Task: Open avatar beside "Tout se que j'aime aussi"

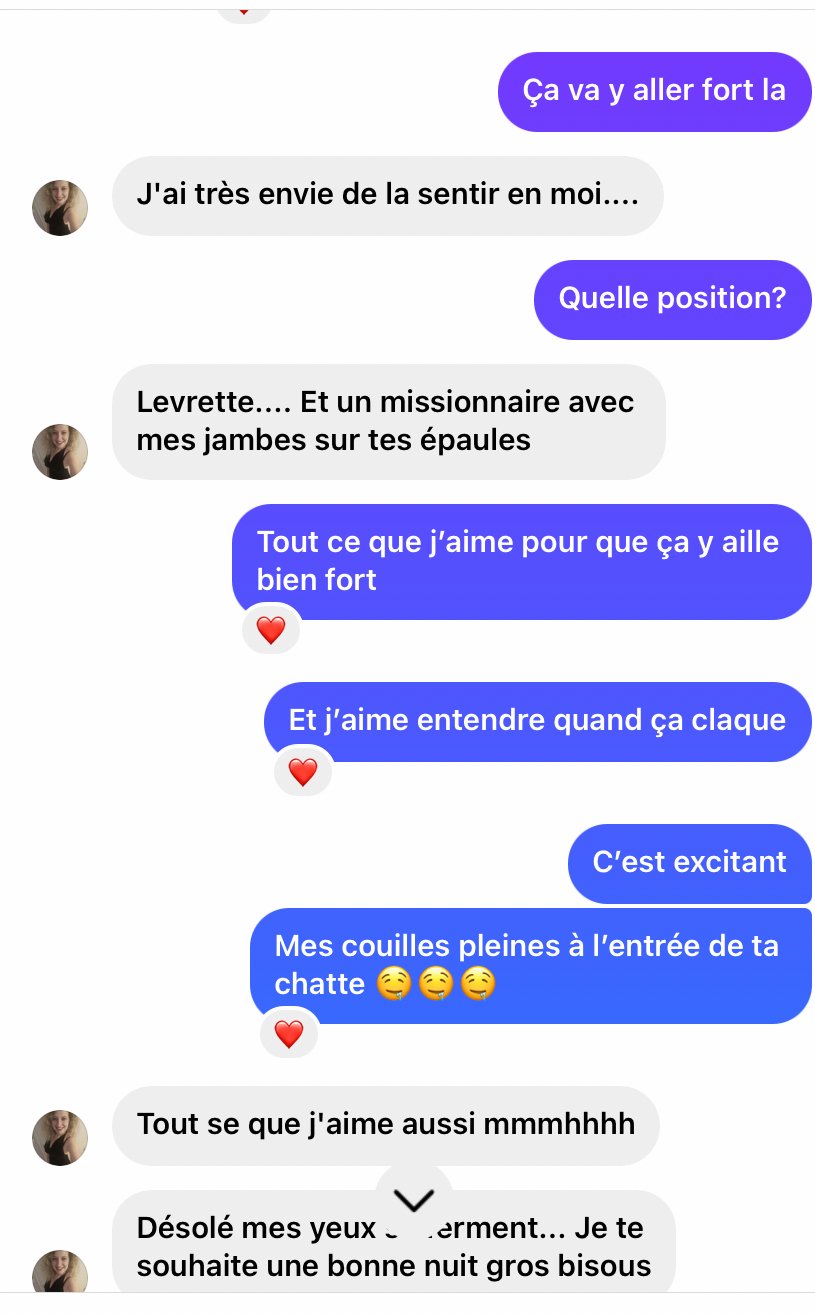Action: pos(60,1138)
